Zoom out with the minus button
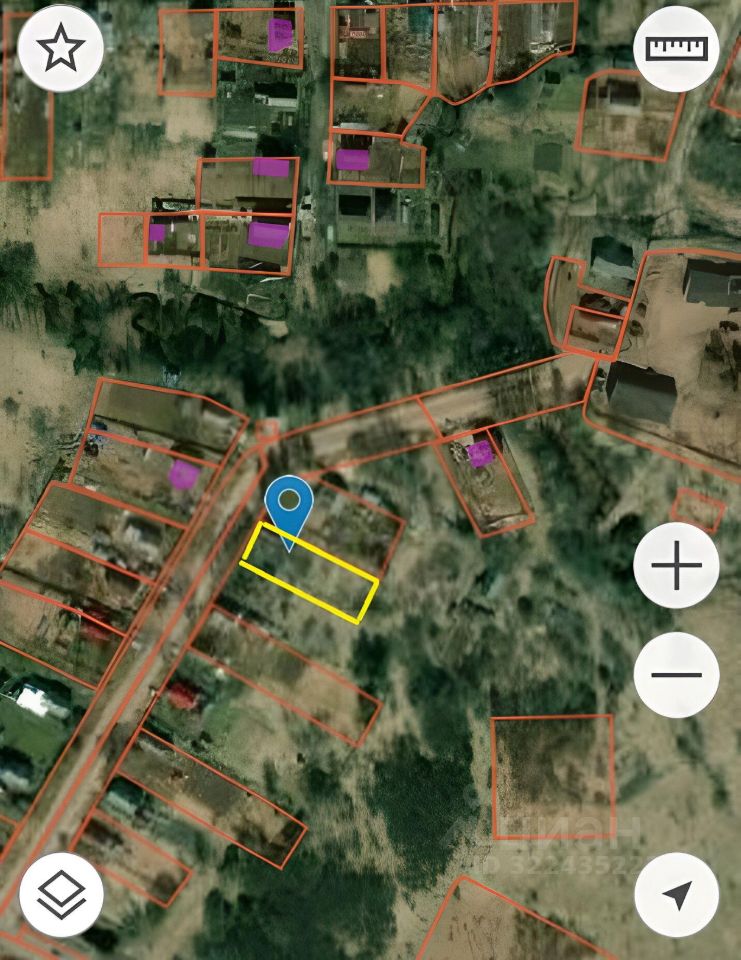 tap(677, 674)
